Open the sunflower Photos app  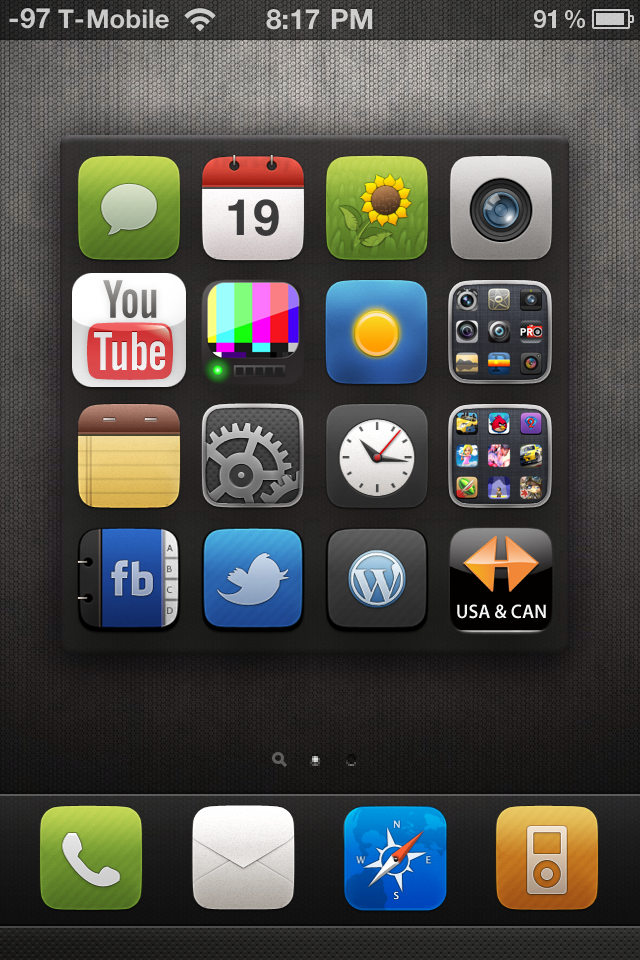click(377, 208)
